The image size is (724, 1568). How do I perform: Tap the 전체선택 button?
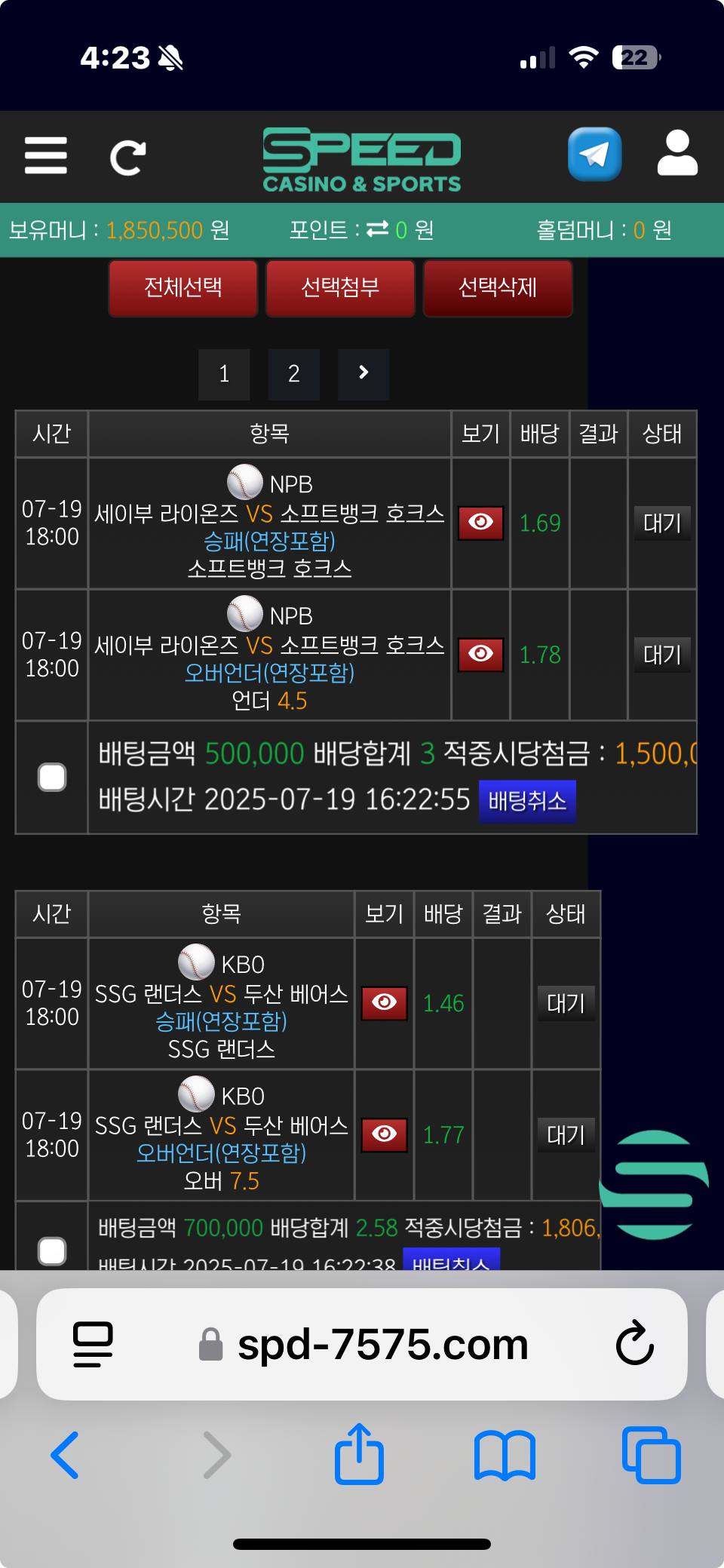coord(183,287)
